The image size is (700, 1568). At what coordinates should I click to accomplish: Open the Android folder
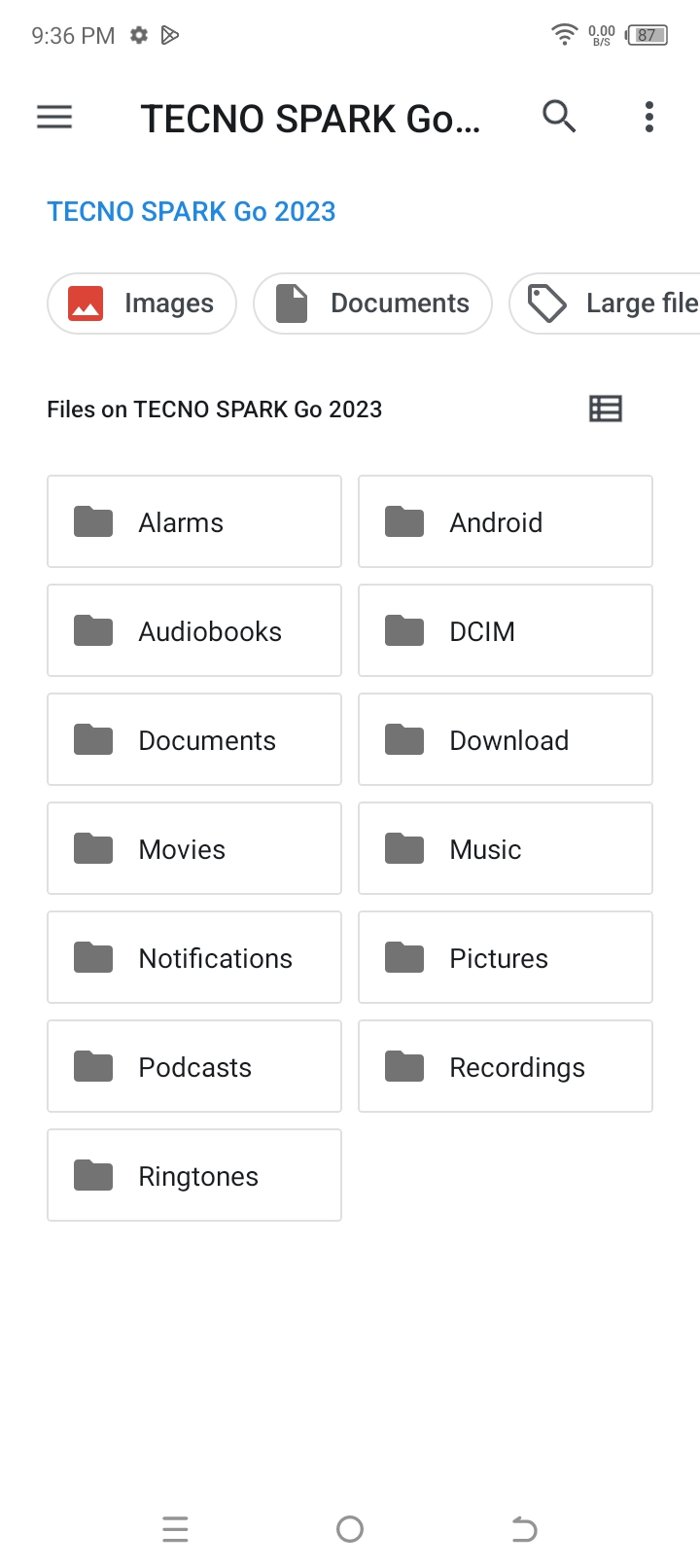pos(506,521)
